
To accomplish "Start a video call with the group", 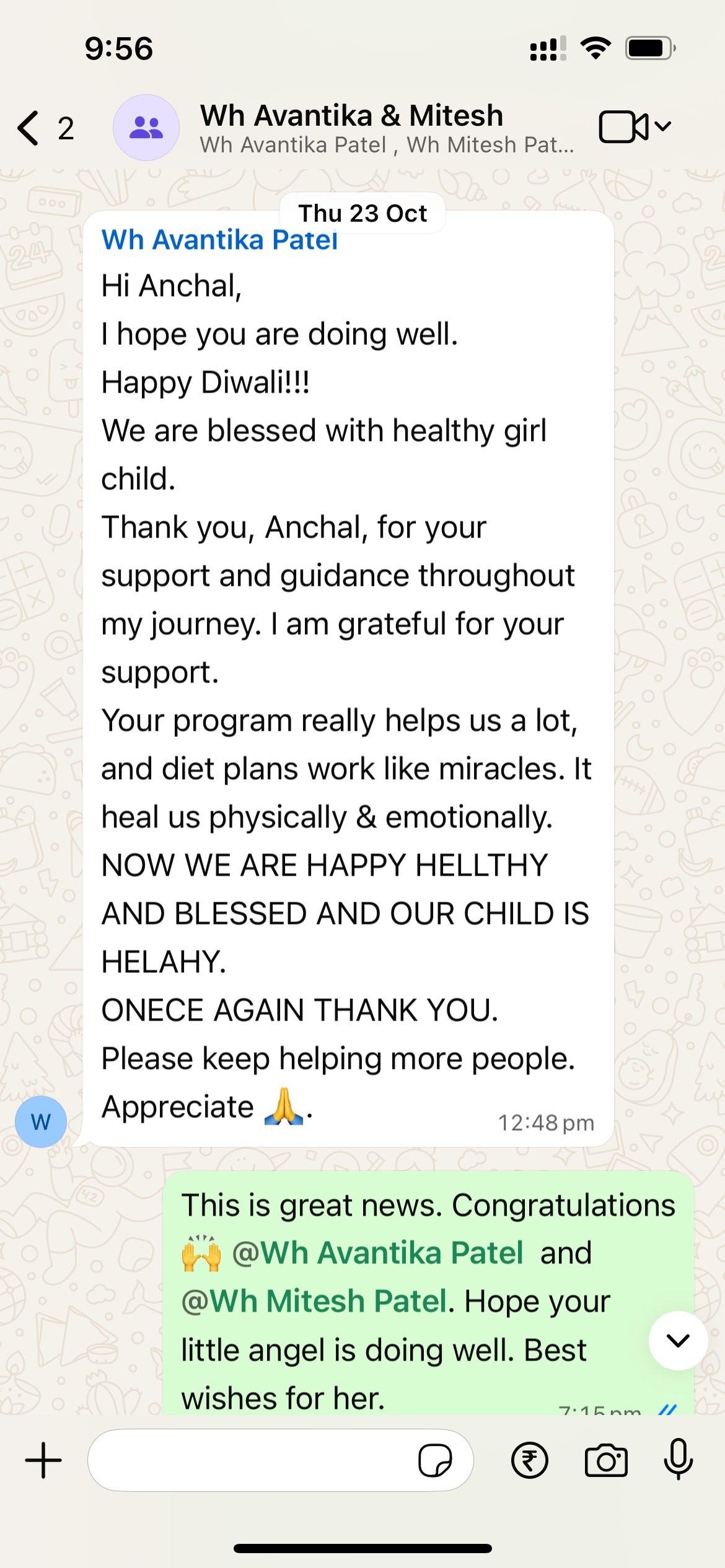I will point(623,127).
